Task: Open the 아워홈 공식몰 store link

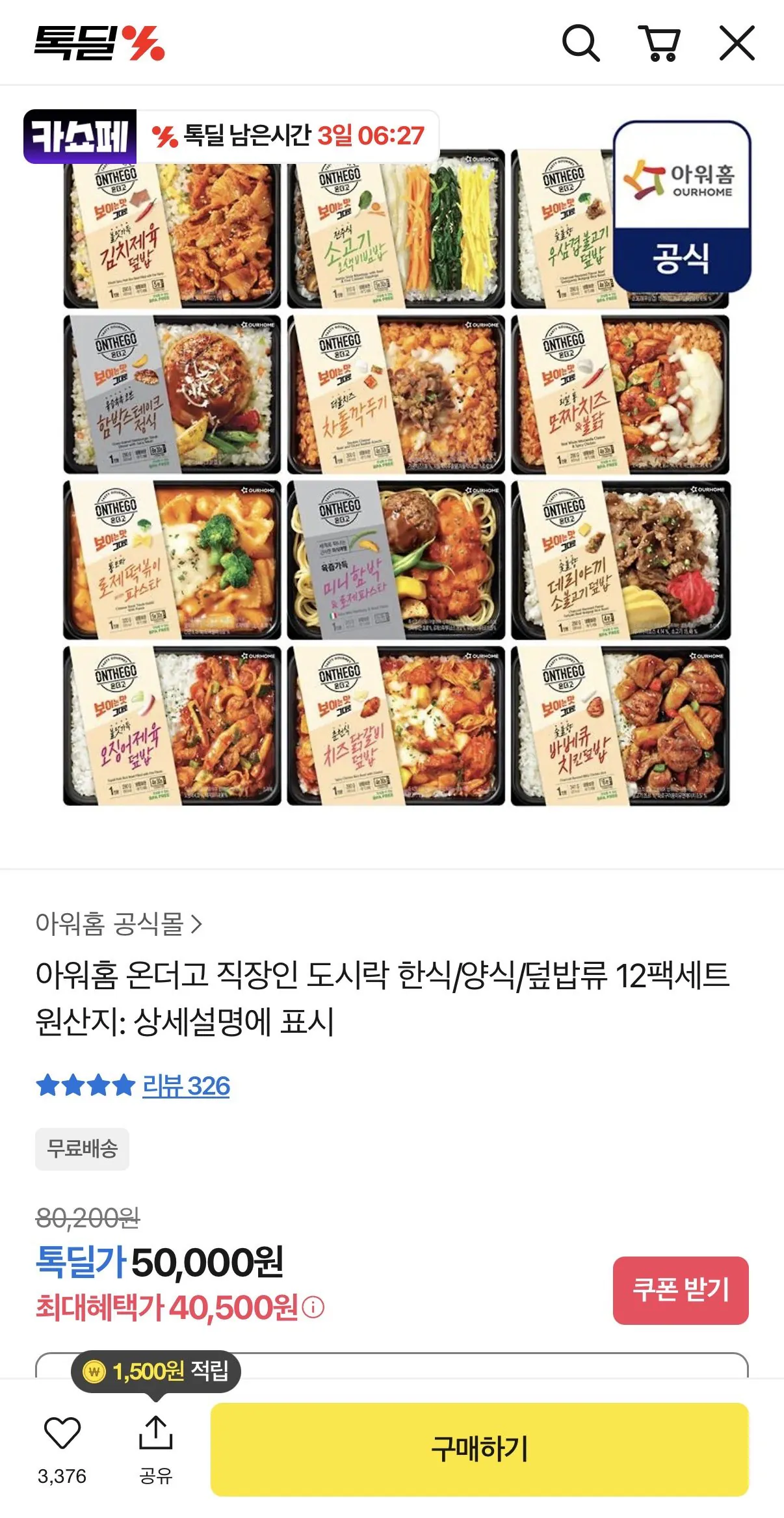Action: 119,924
